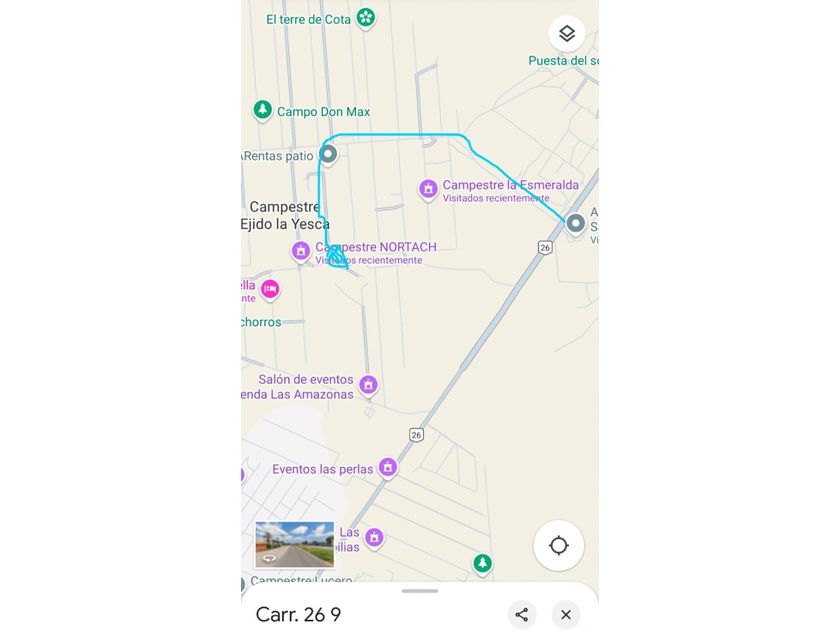Select Salón de eventos Las Amazonas pin
The width and height of the screenshot is (840, 630).
[368, 385]
